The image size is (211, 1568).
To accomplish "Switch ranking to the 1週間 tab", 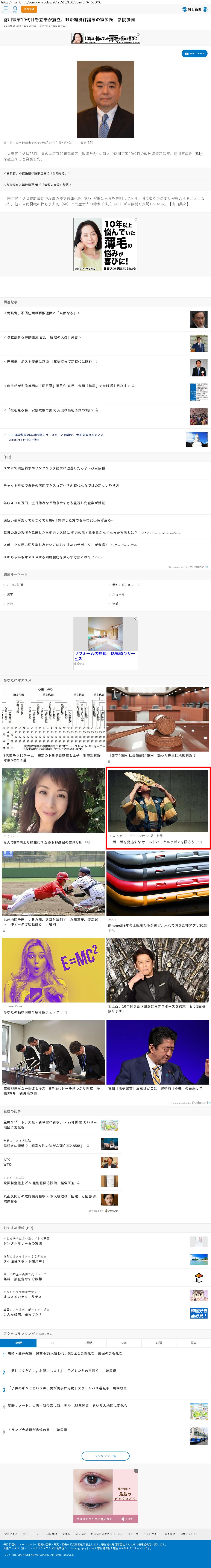I will [x=88, y=1342].
